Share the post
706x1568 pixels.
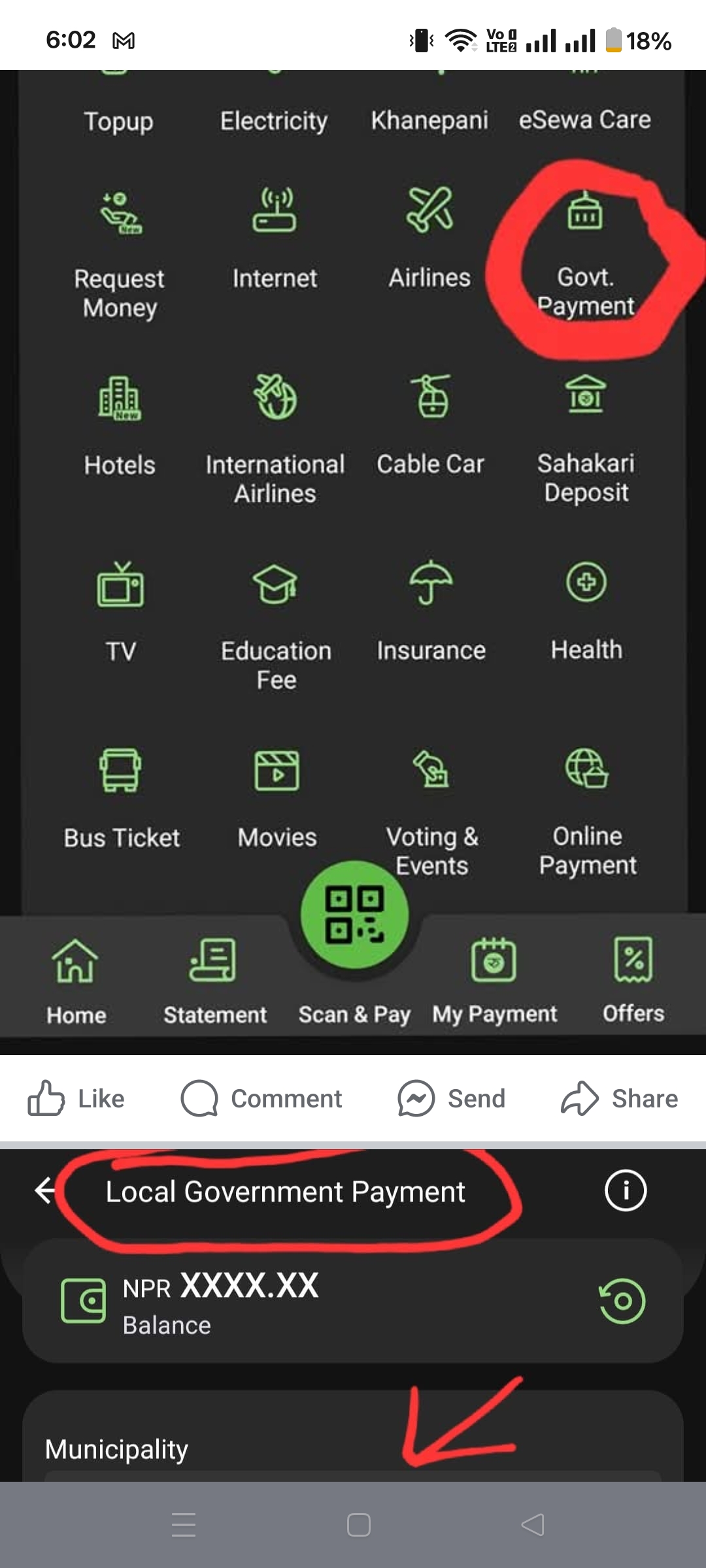pos(619,1098)
